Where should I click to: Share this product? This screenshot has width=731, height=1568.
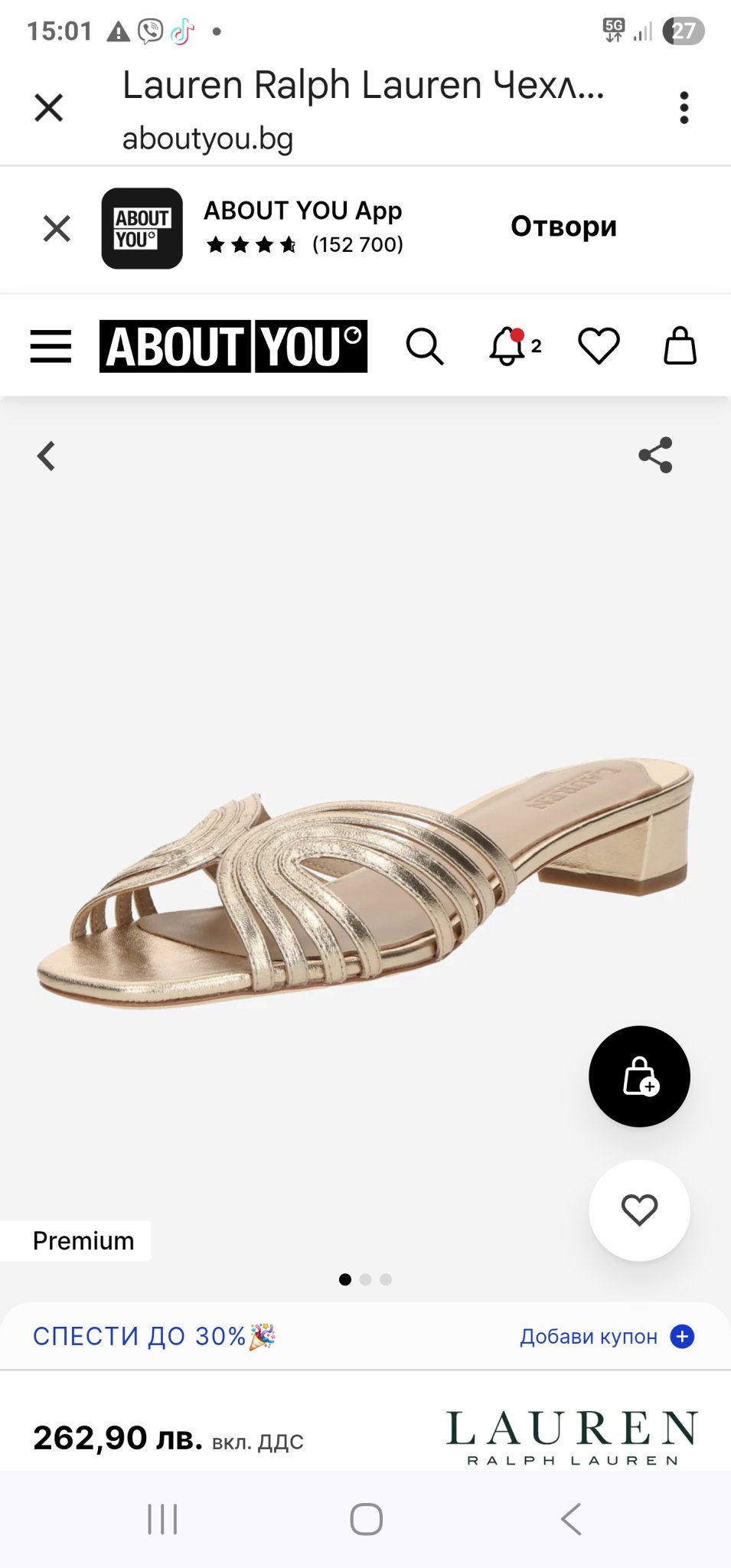[x=655, y=456]
